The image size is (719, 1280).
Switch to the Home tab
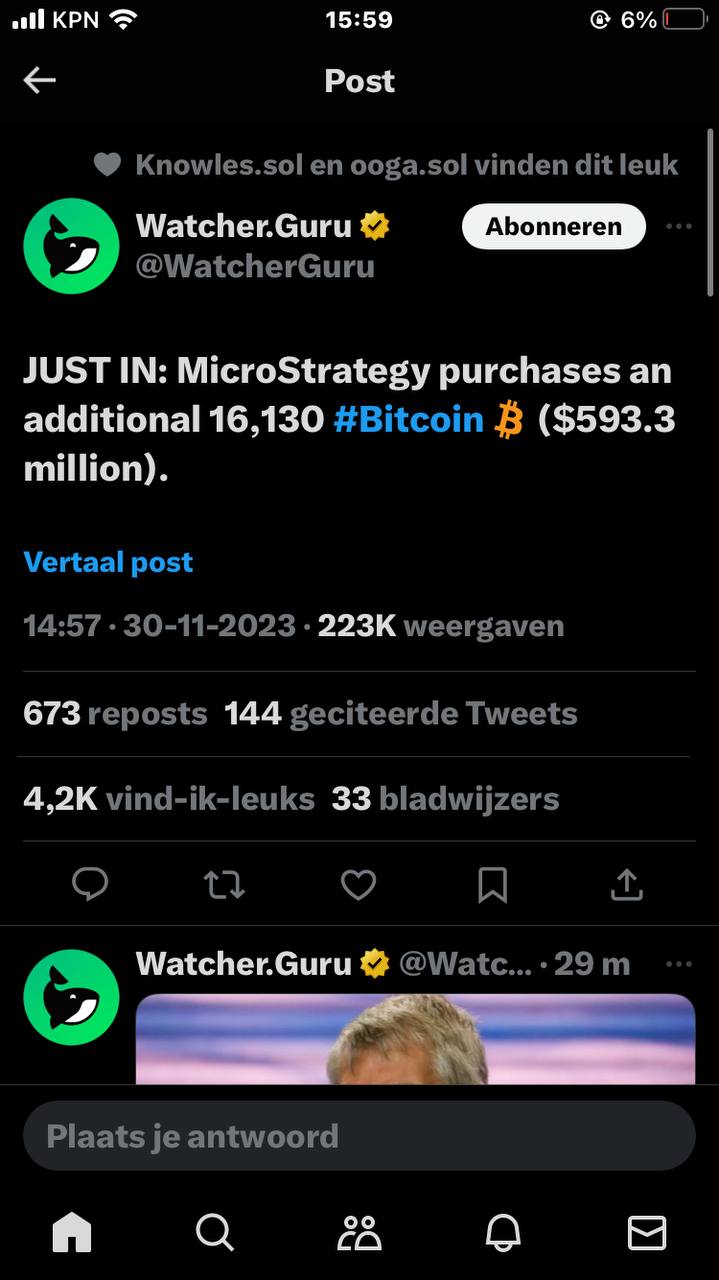71,1233
